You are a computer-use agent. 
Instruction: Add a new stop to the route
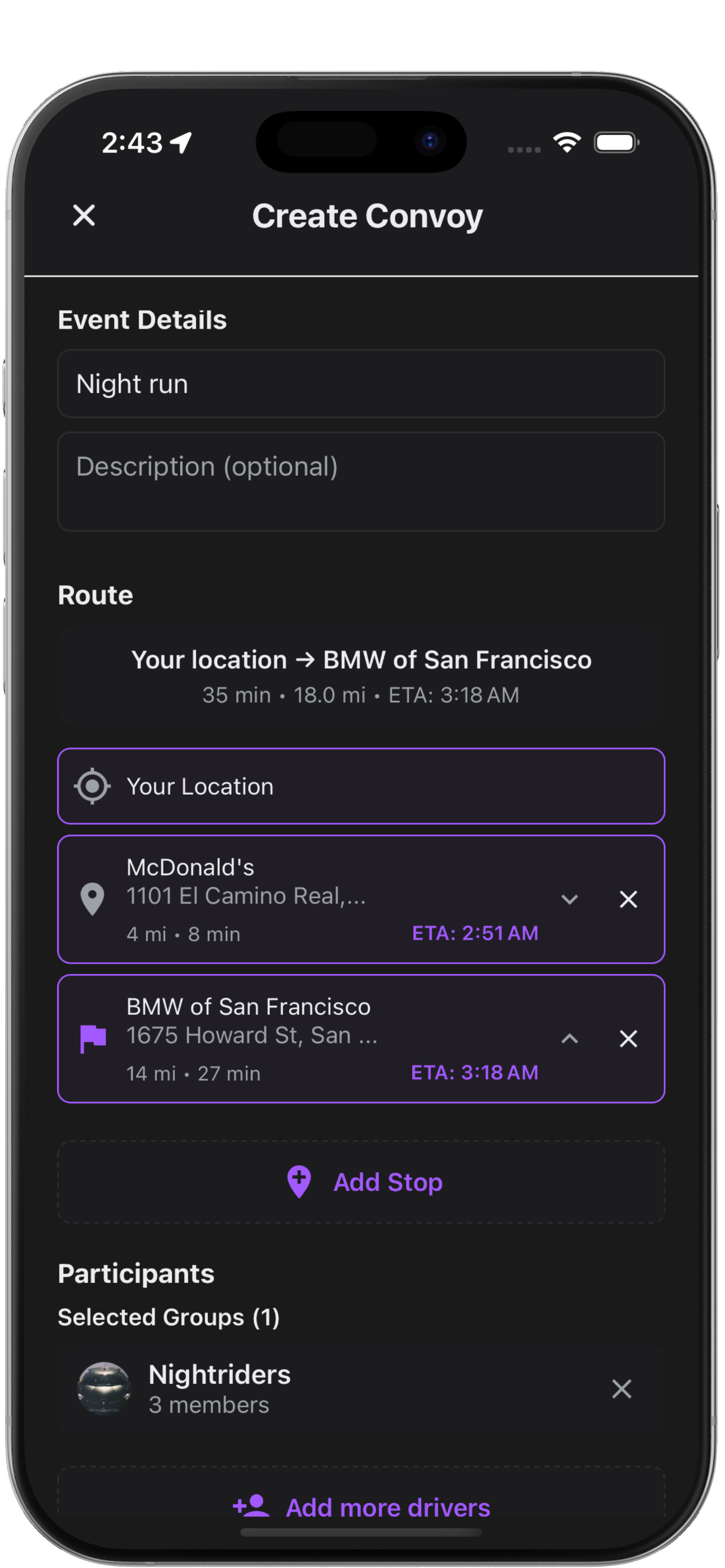click(364, 1182)
